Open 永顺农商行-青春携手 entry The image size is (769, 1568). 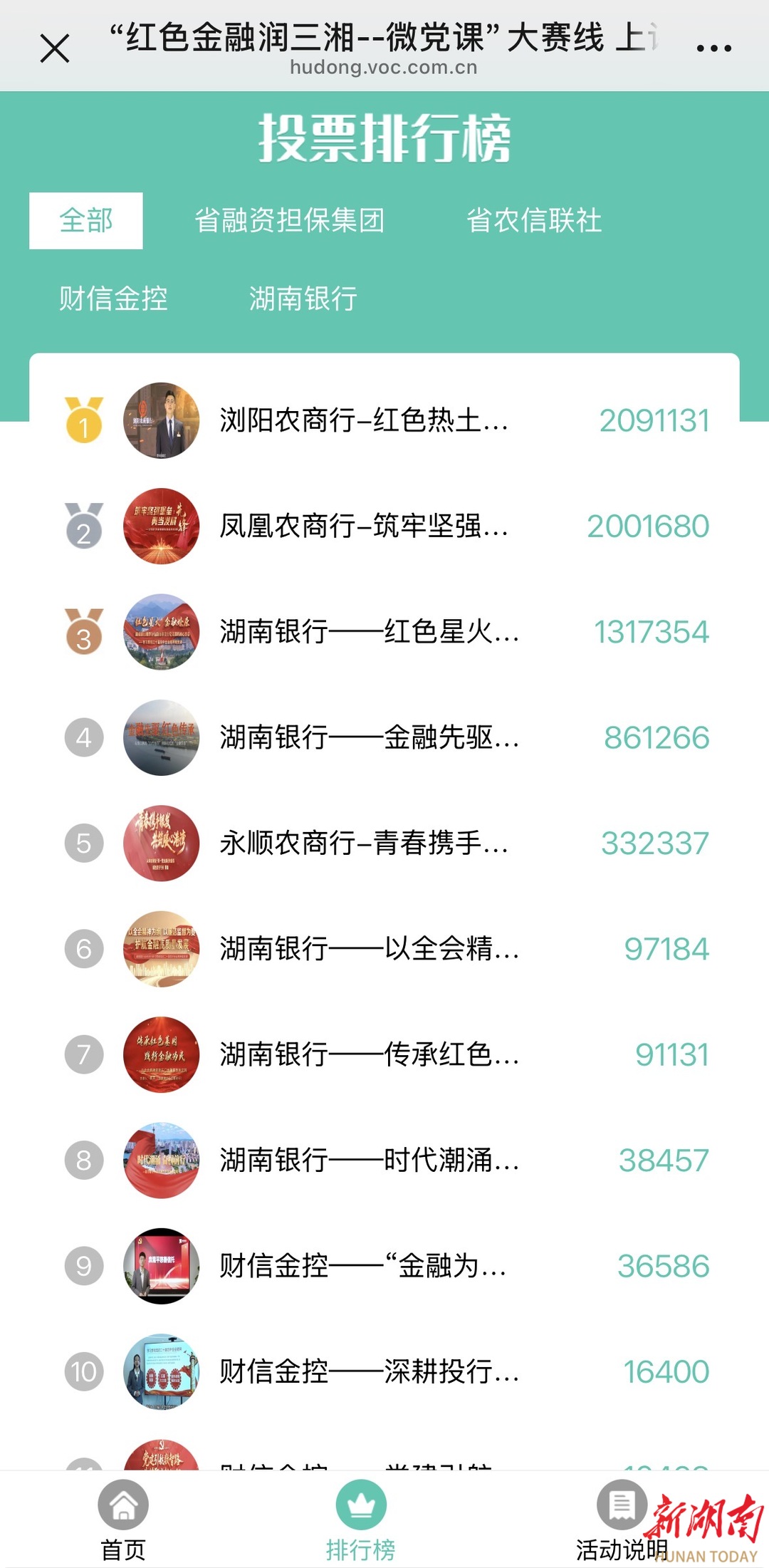pos(384,843)
